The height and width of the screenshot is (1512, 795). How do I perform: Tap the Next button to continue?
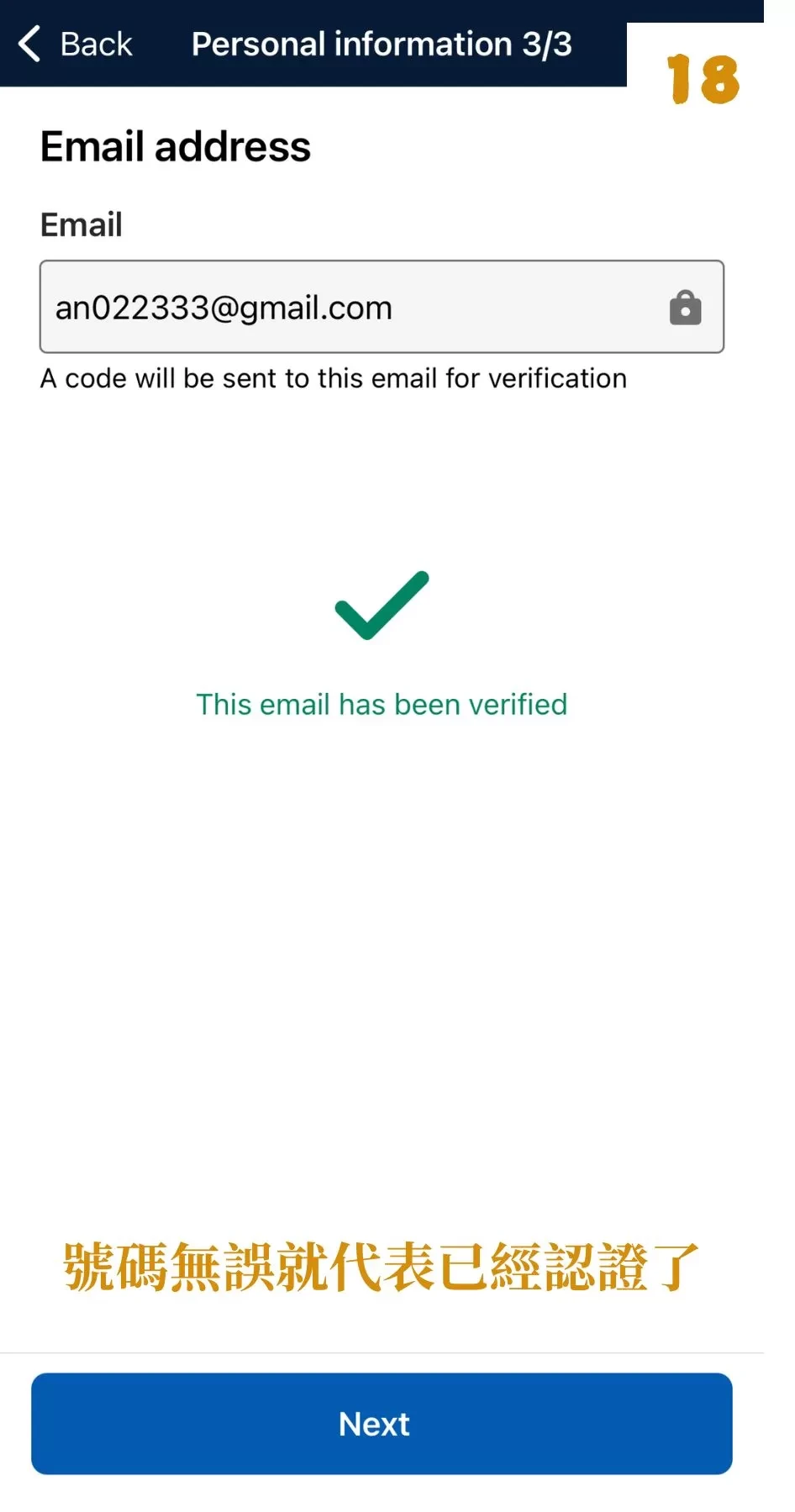click(382, 1423)
